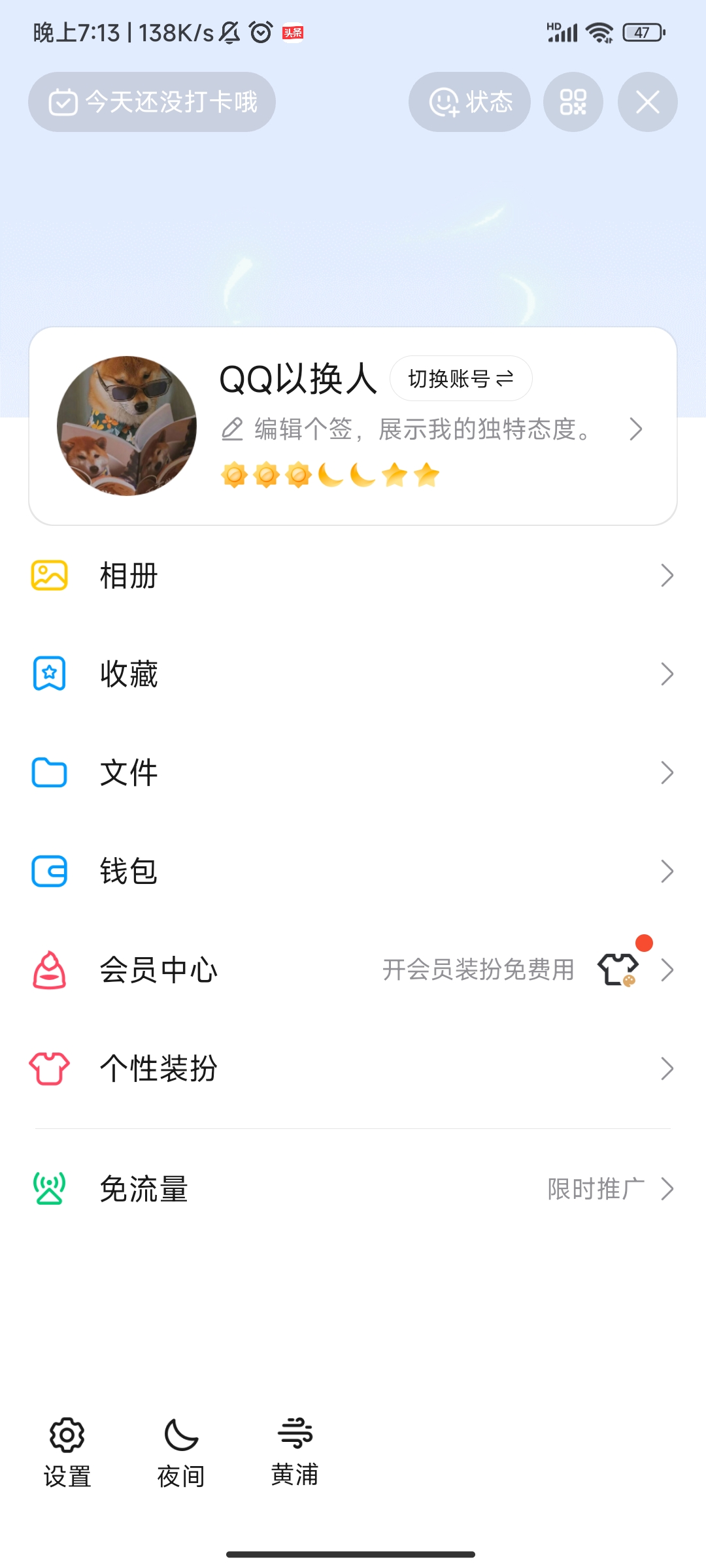The width and height of the screenshot is (706, 1568).
Task: Open 设置 settings
Action: point(67,1452)
